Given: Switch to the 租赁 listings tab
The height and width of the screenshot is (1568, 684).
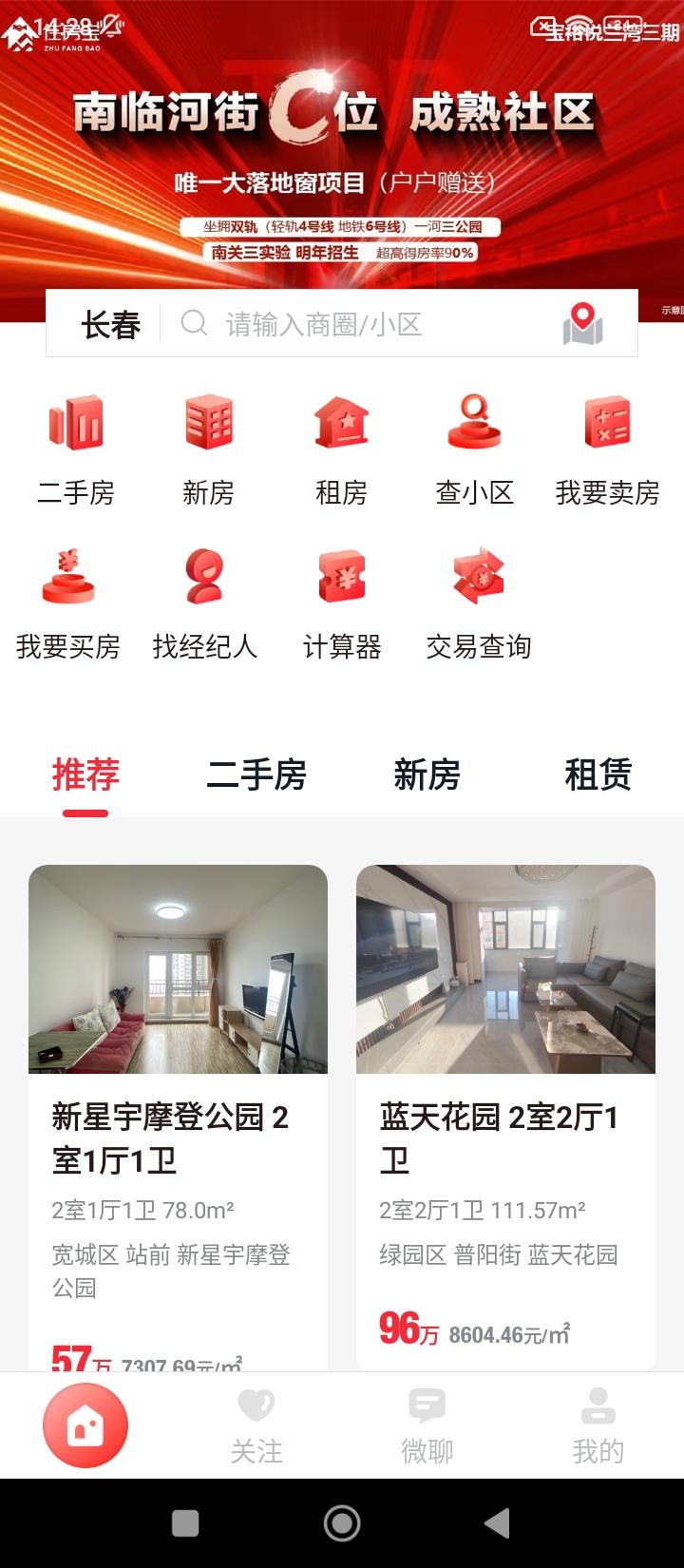Looking at the screenshot, I should click(x=598, y=775).
